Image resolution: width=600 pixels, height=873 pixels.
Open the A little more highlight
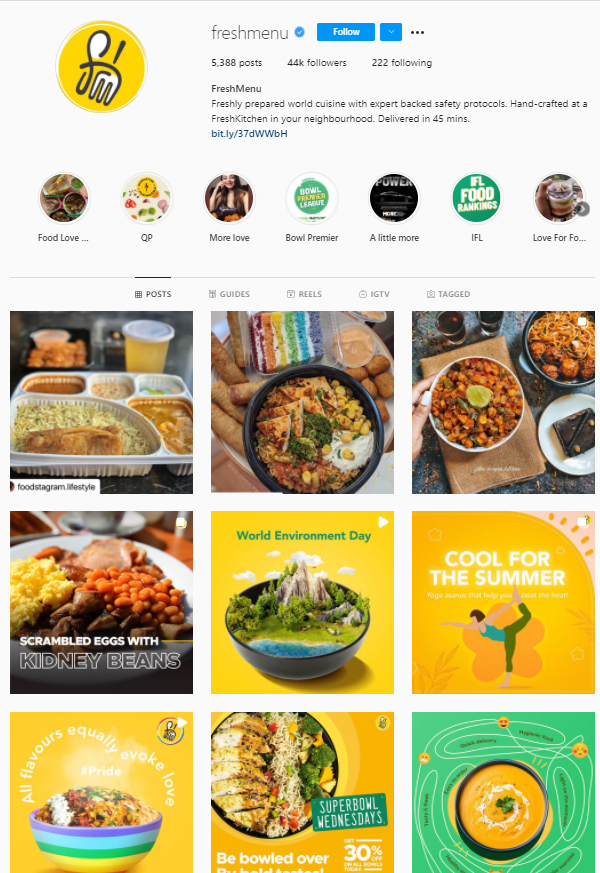[394, 198]
